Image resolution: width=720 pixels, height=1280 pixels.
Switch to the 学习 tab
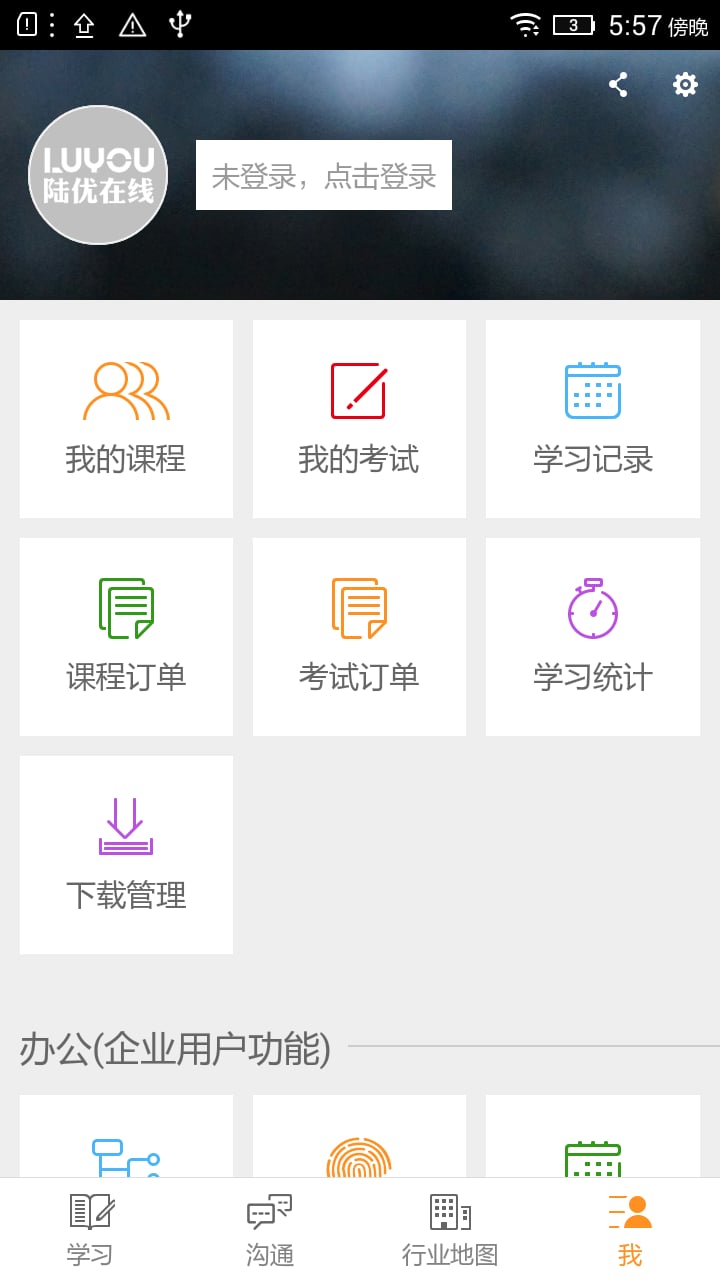[x=90, y=1230]
